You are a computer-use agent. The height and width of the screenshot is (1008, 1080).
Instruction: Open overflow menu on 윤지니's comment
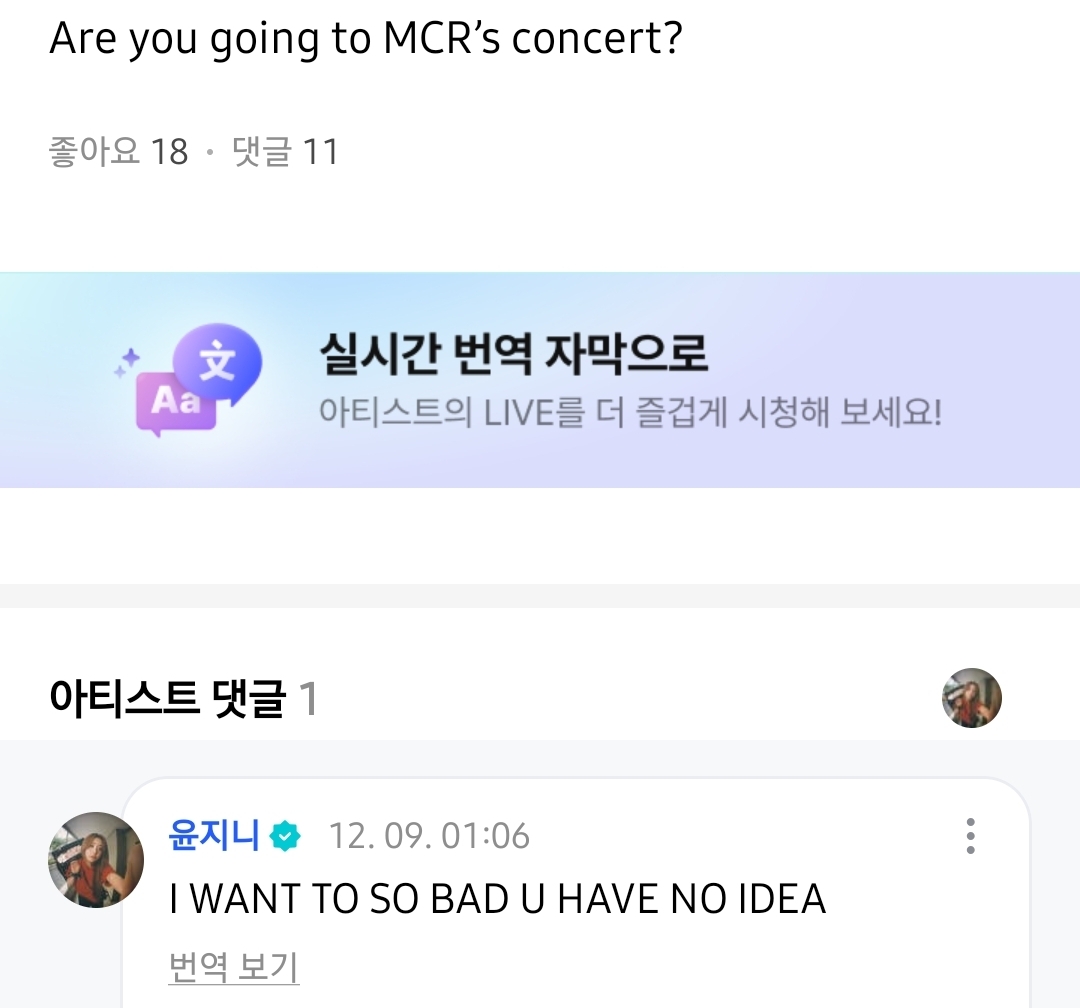tap(970, 836)
